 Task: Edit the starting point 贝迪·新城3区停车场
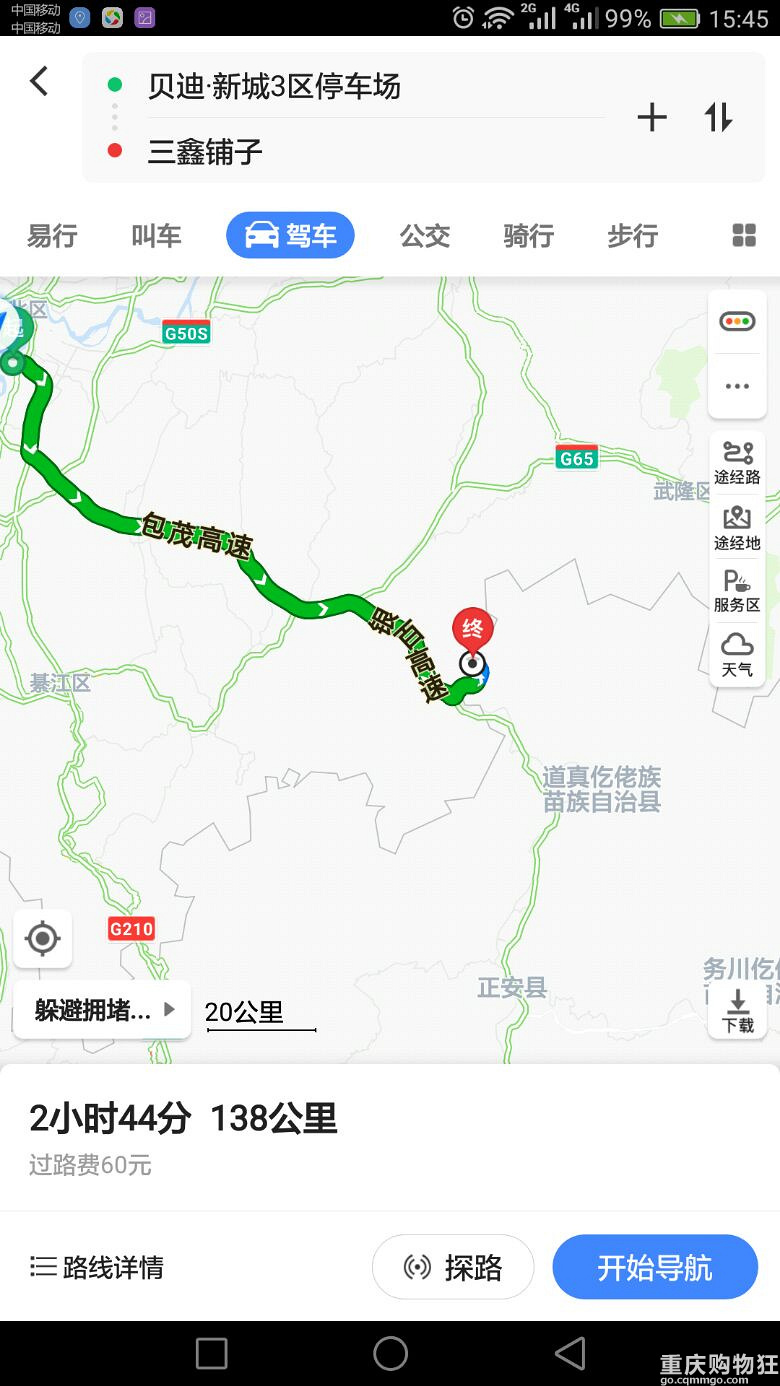(274, 87)
